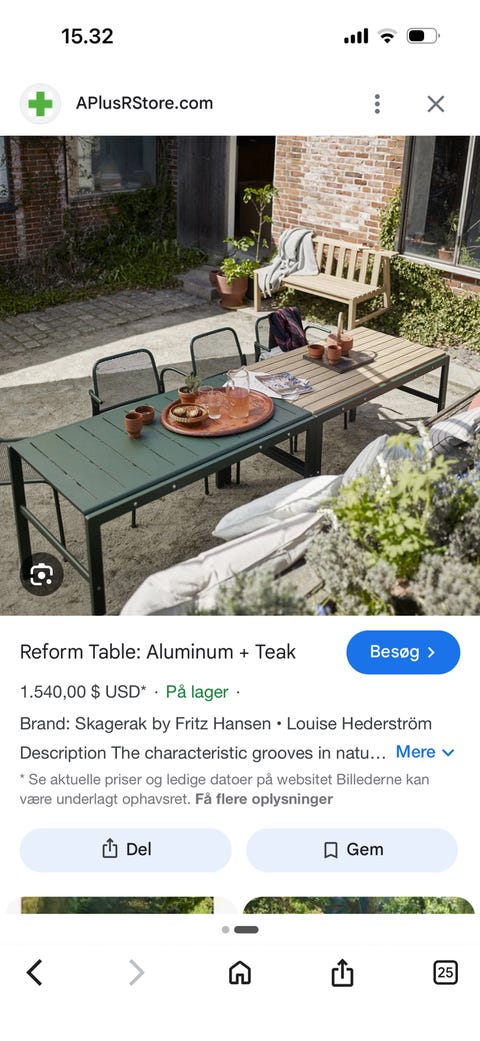Screen dimensions: 480x1041
Task: Save the image with Gem
Action: 352,849
